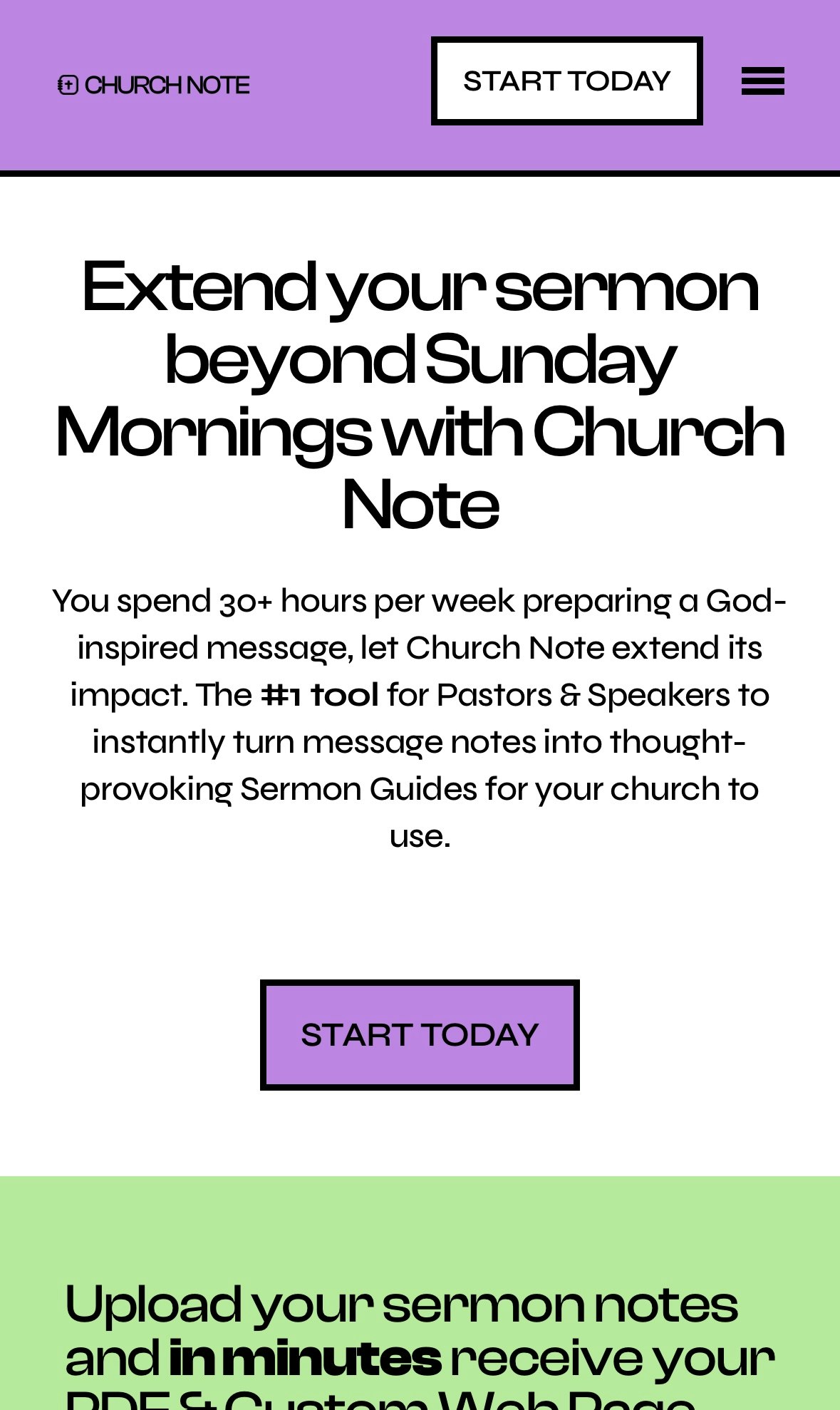Tap the purple Start Today button

420,1034
